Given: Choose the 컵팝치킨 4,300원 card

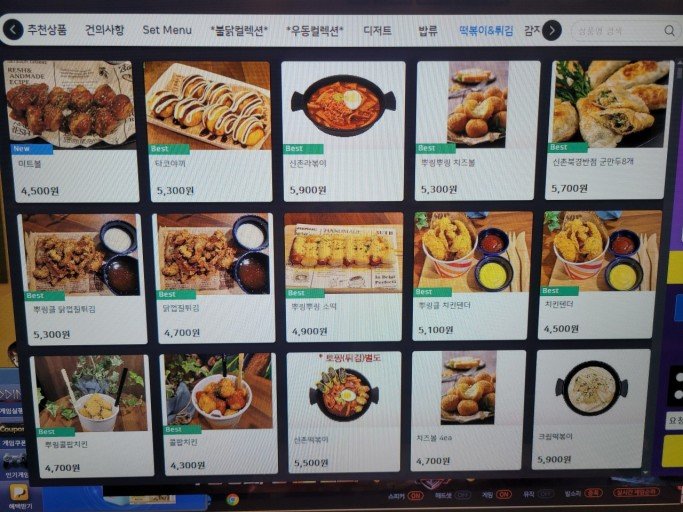Looking at the screenshot, I should (218, 412).
